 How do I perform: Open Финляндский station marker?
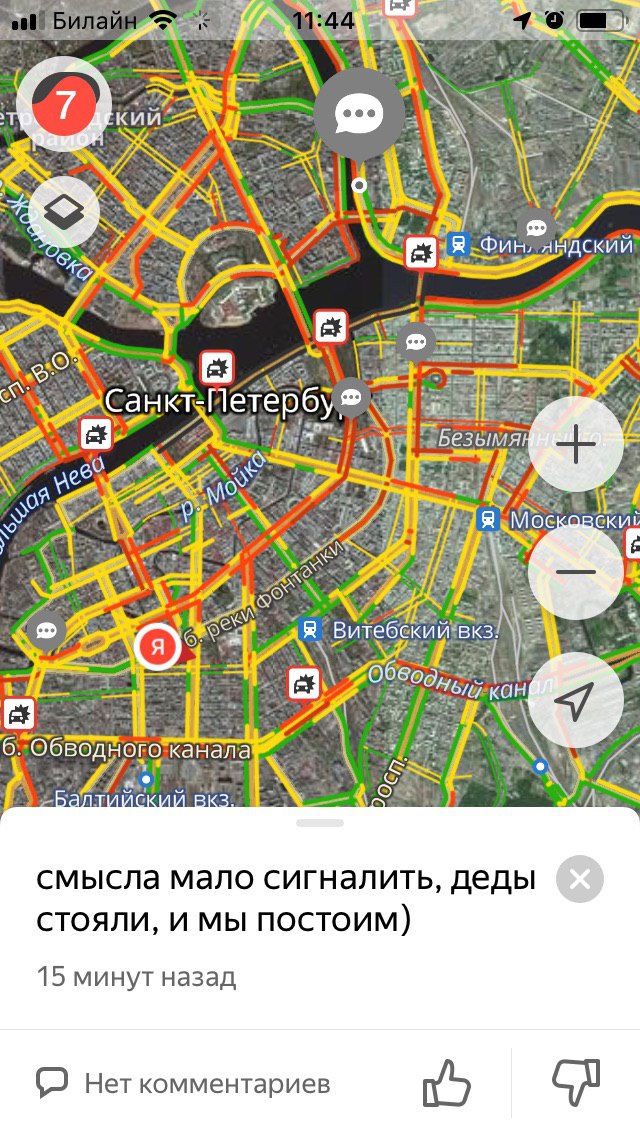(459, 244)
